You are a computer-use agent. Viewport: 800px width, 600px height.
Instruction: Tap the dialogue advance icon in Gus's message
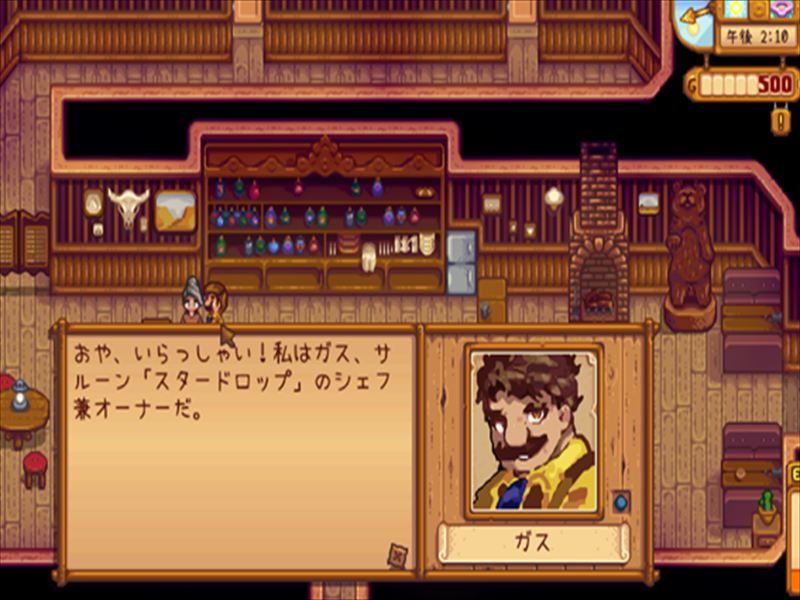(398, 553)
